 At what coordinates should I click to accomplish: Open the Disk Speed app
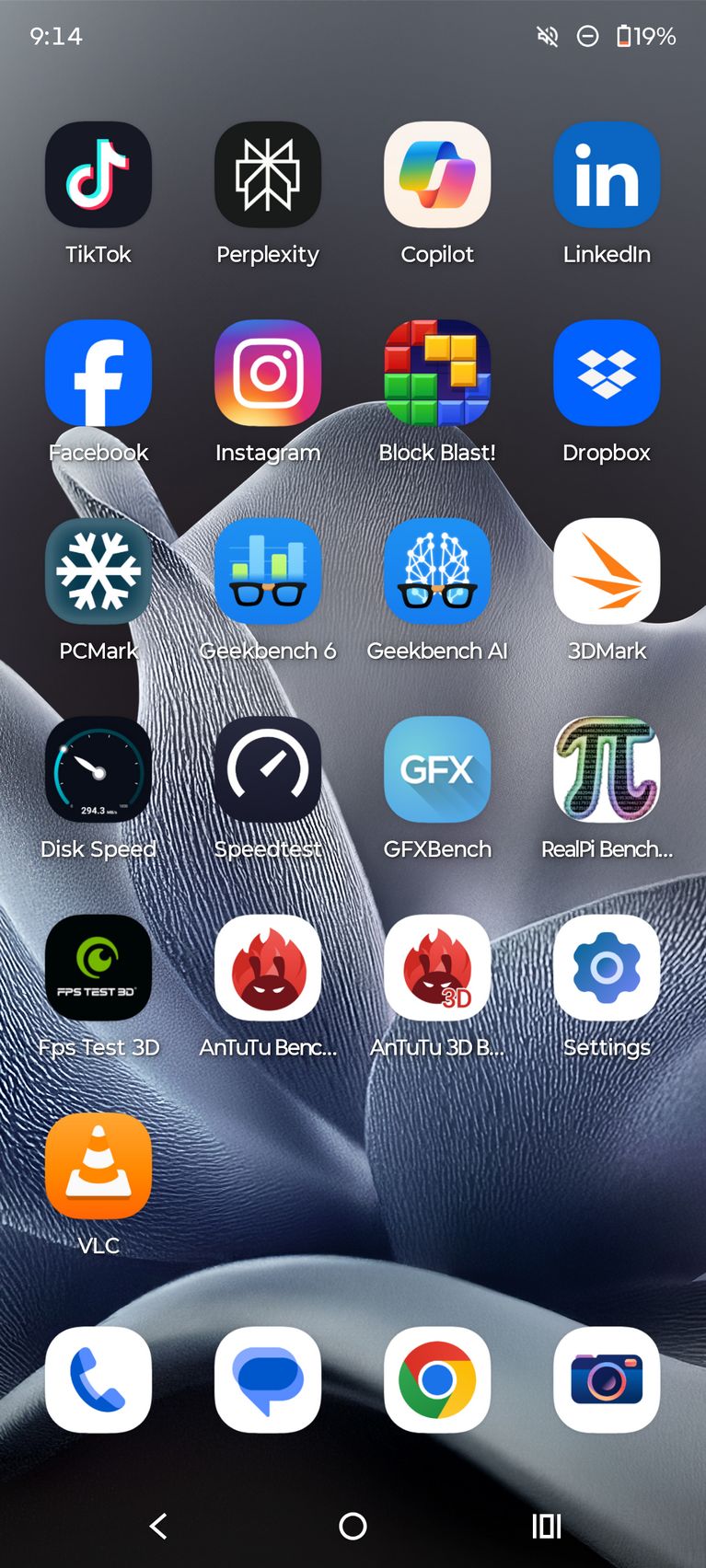(x=98, y=769)
